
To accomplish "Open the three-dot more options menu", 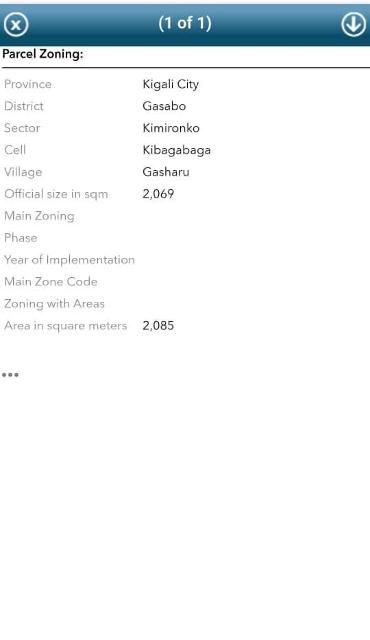I will click(10, 375).
